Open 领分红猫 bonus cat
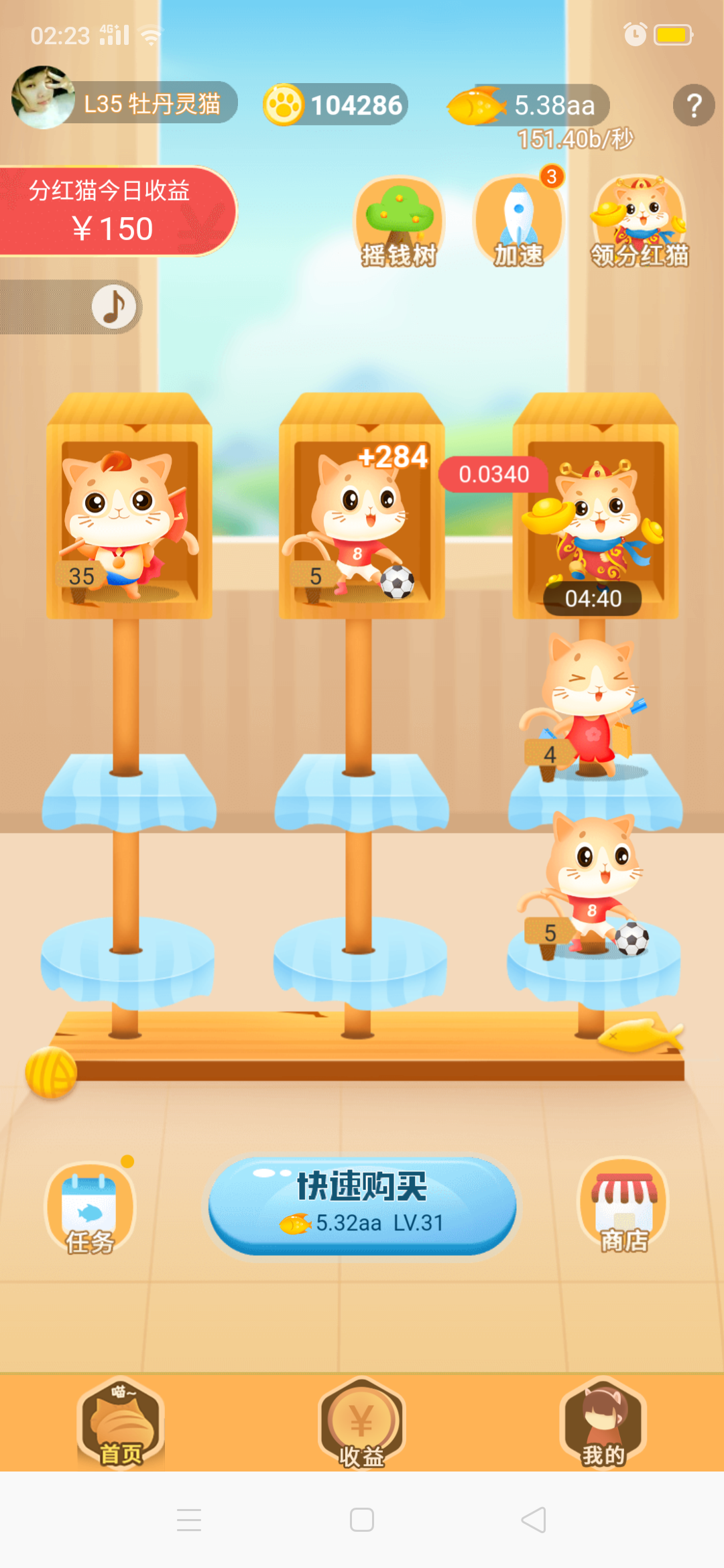Screen dimensions: 724x1568 click(x=640, y=222)
